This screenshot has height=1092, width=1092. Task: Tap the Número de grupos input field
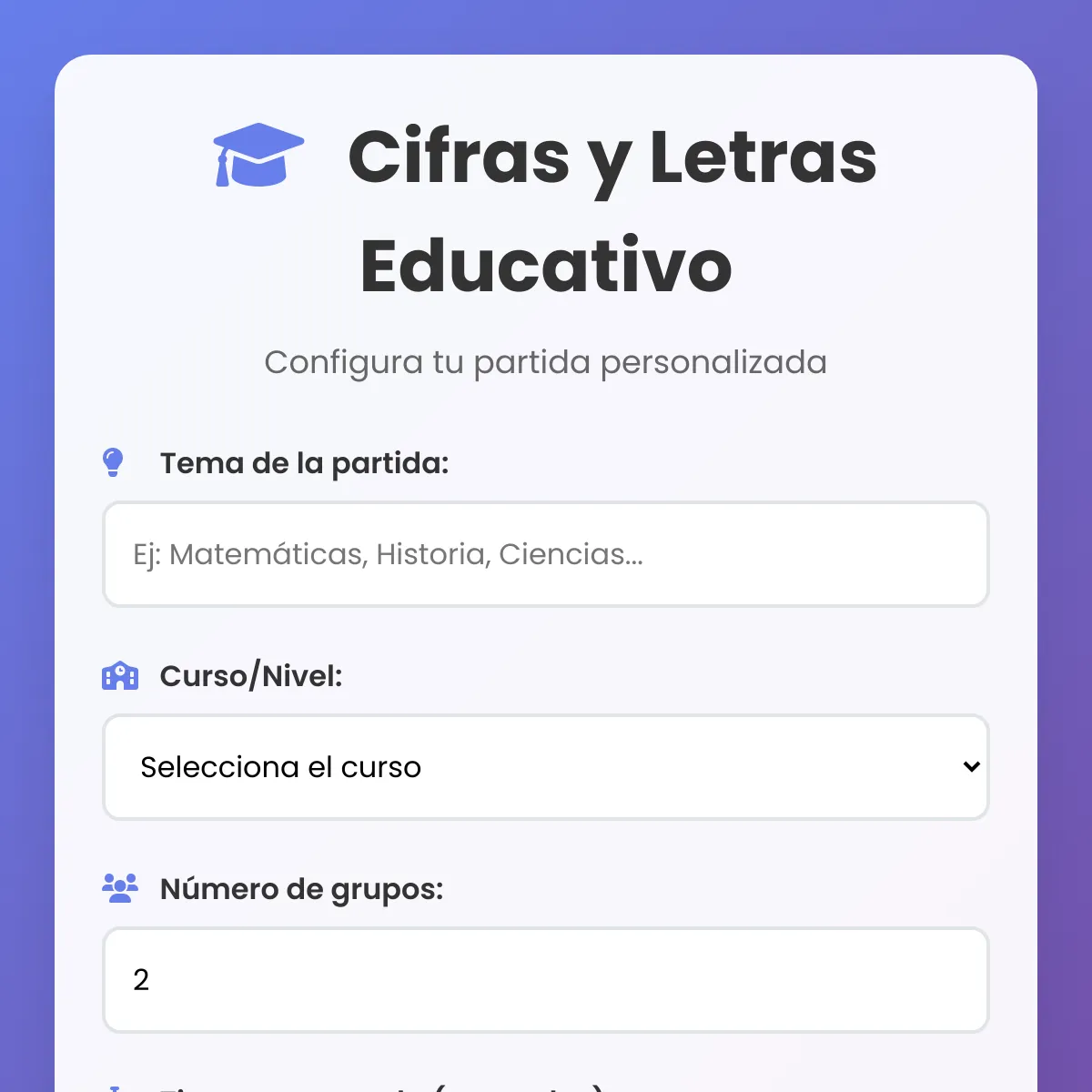(546, 980)
